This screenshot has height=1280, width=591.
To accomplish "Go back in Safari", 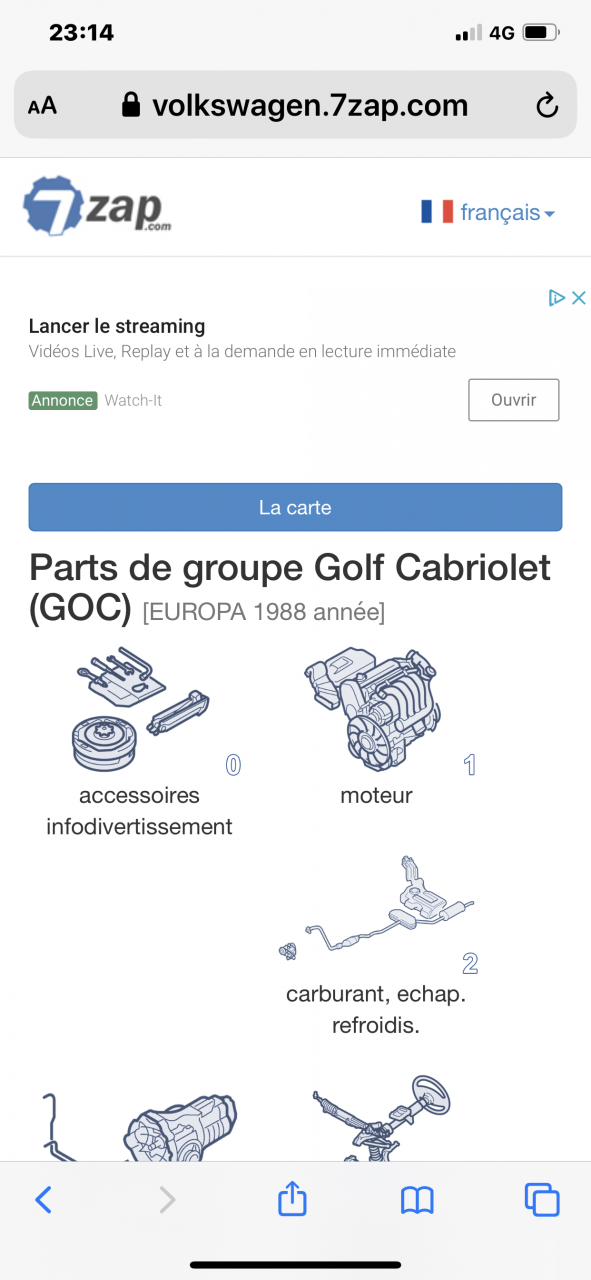I will point(43,1199).
